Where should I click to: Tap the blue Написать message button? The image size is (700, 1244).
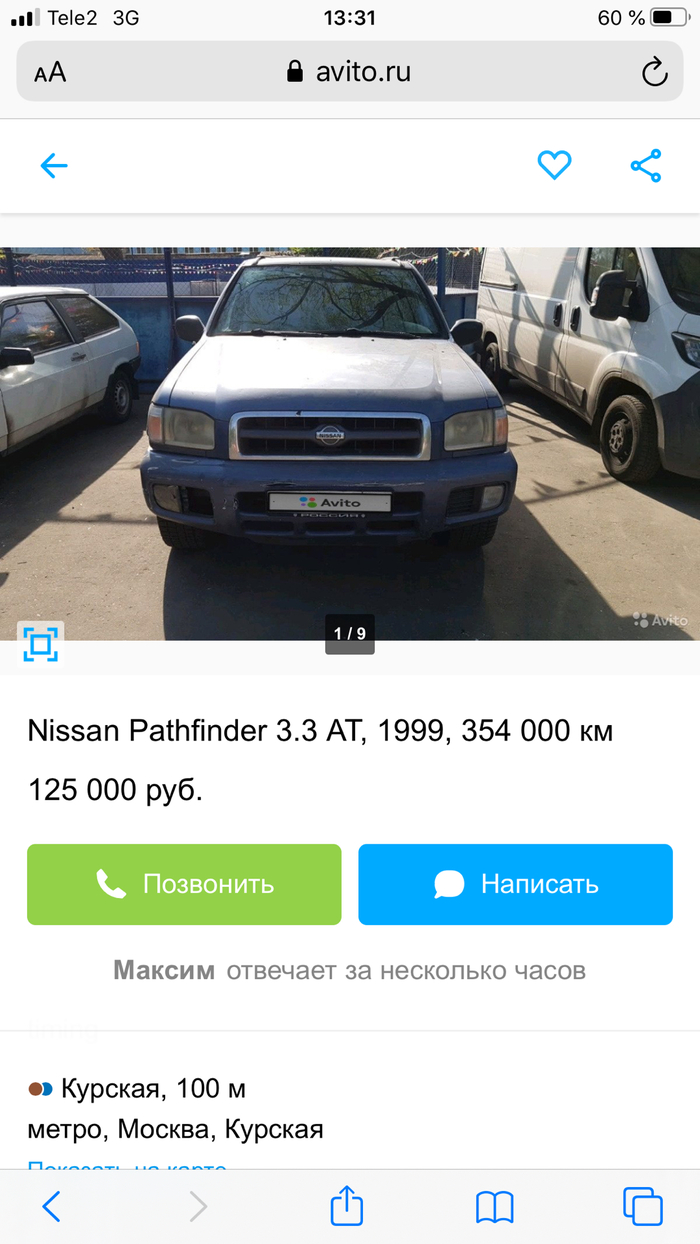(x=515, y=884)
